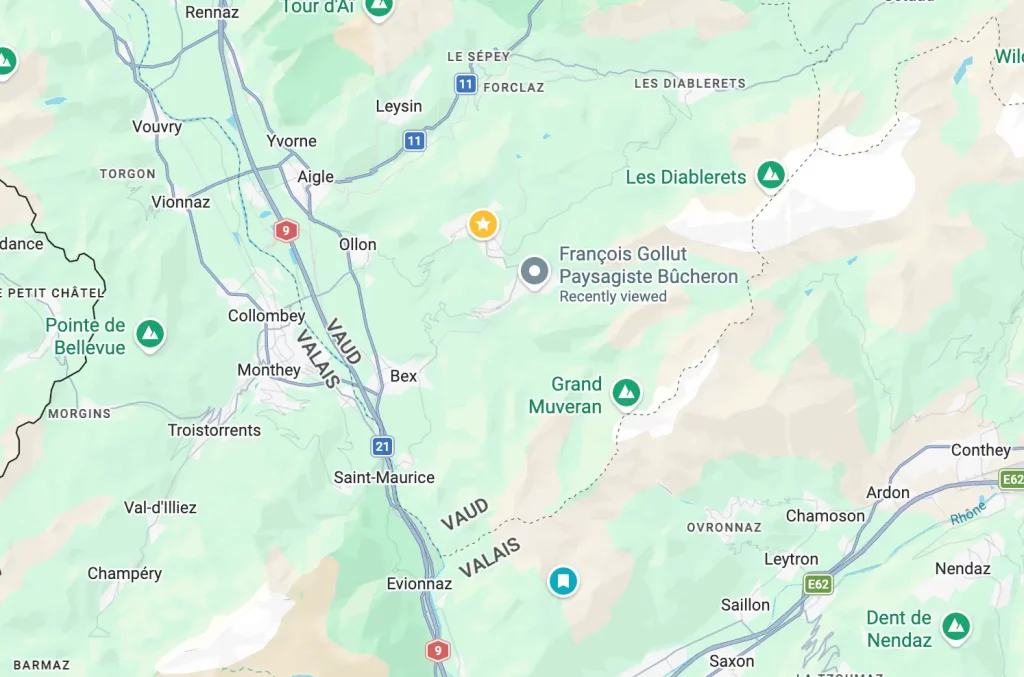This screenshot has height=677, width=1024.
Task: Open the Dent de Nendaz mountain marker
Action: click(x=956, y=627)
